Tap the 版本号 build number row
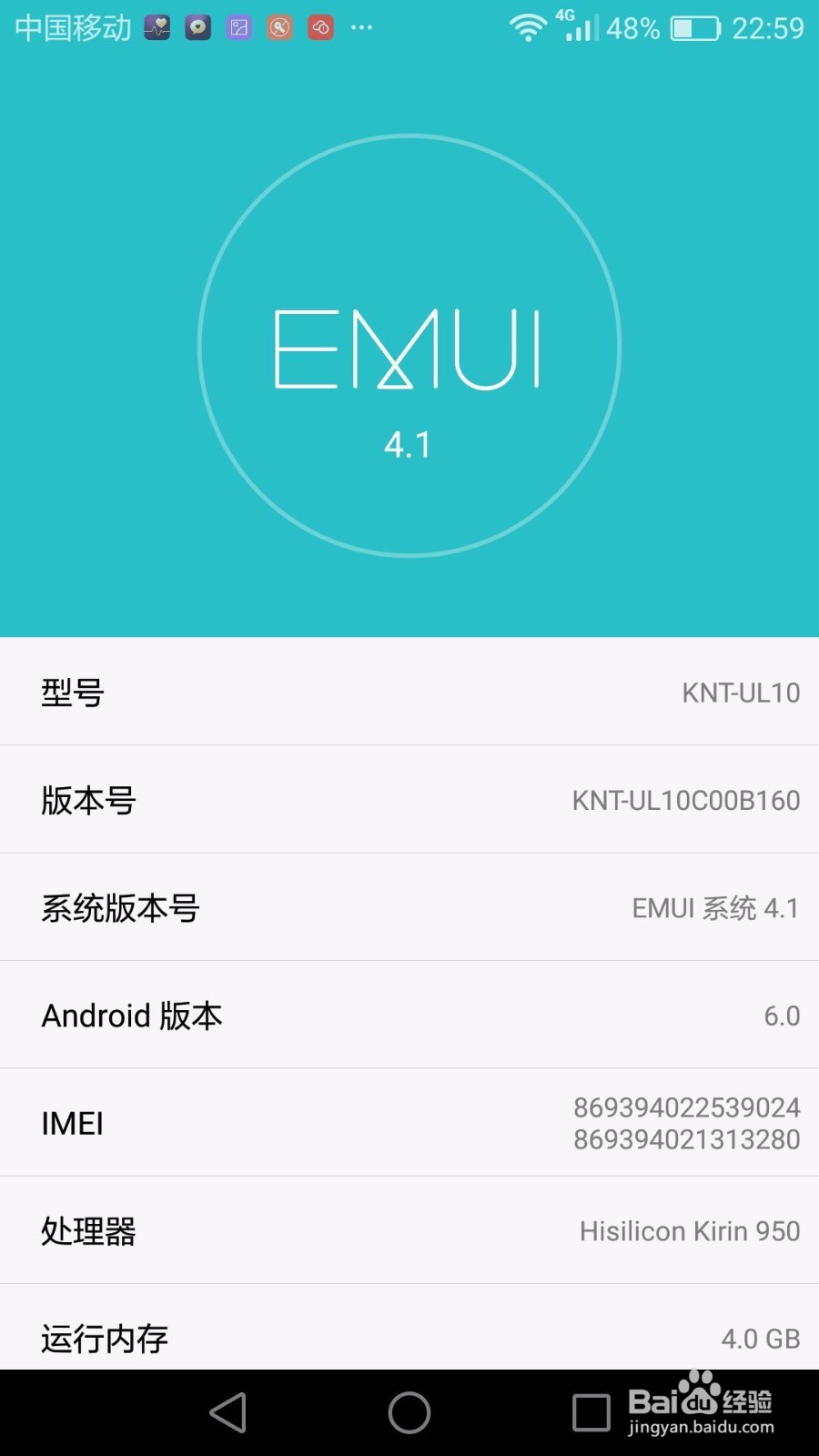819x1456 pixels. click(x=409, y=800)
